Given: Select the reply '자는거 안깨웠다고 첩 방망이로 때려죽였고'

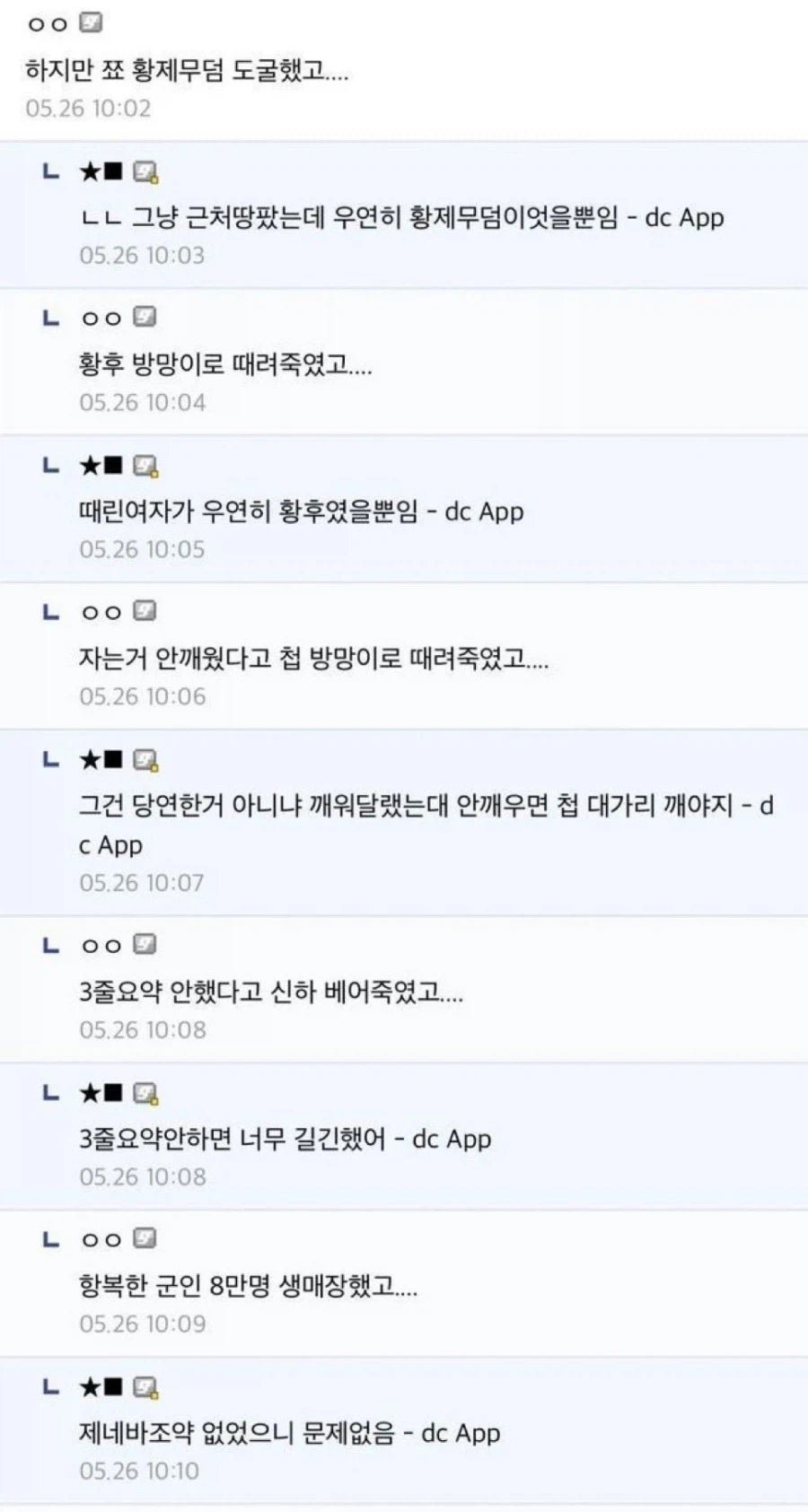Looking at the screenshot, I should (314, 659).
